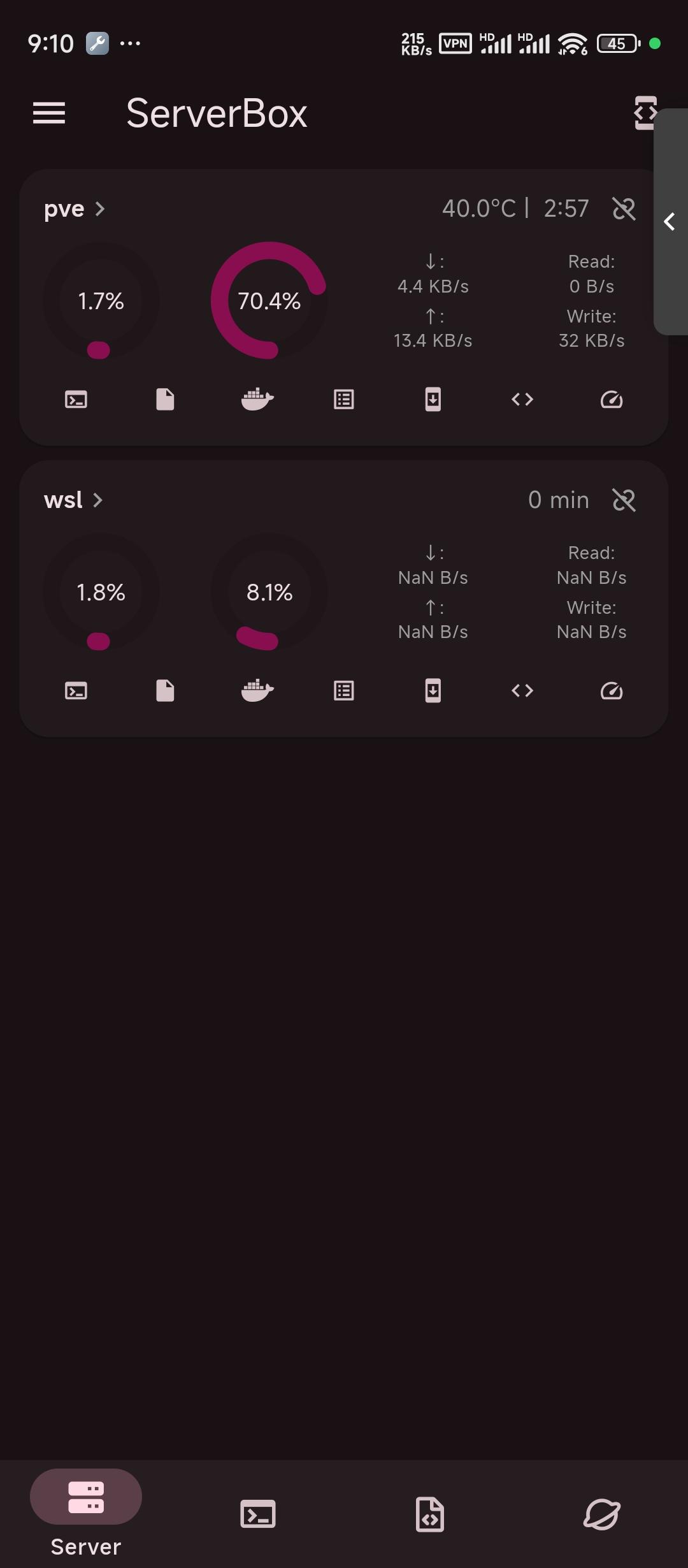Viewport: 688px width, 1568px height.
Task: Open speed gauge icon for wsl
Action: click(612, 691)
